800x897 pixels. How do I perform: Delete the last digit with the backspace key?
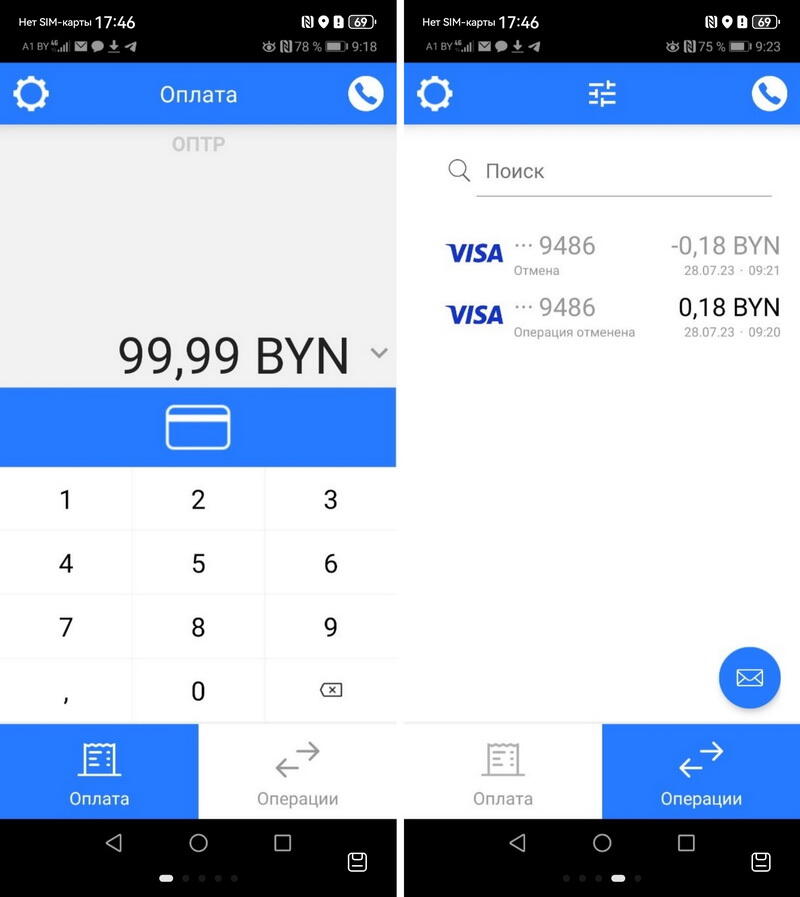coord(330,690)
